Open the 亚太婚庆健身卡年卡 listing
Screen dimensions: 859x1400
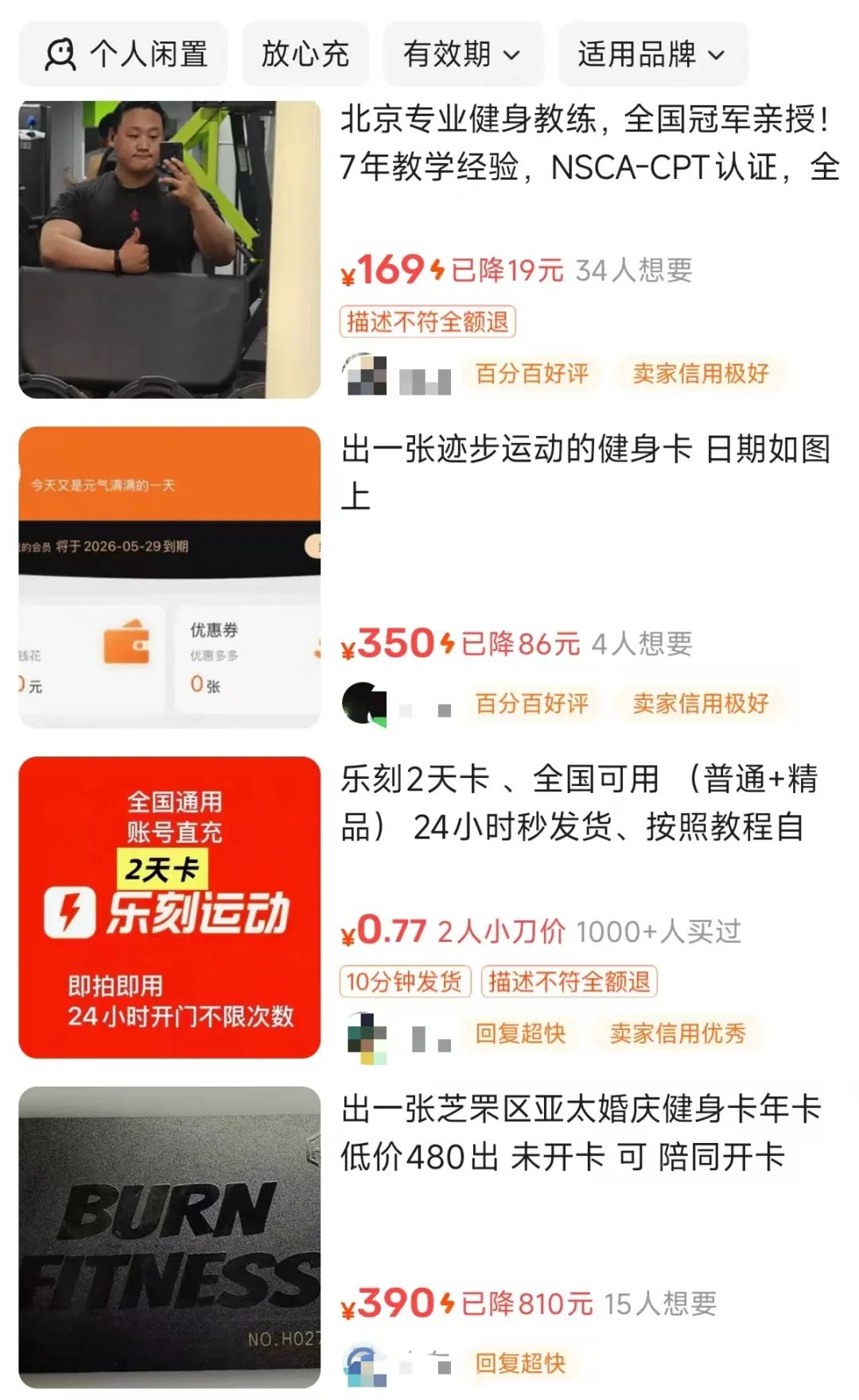(581, 1133)
